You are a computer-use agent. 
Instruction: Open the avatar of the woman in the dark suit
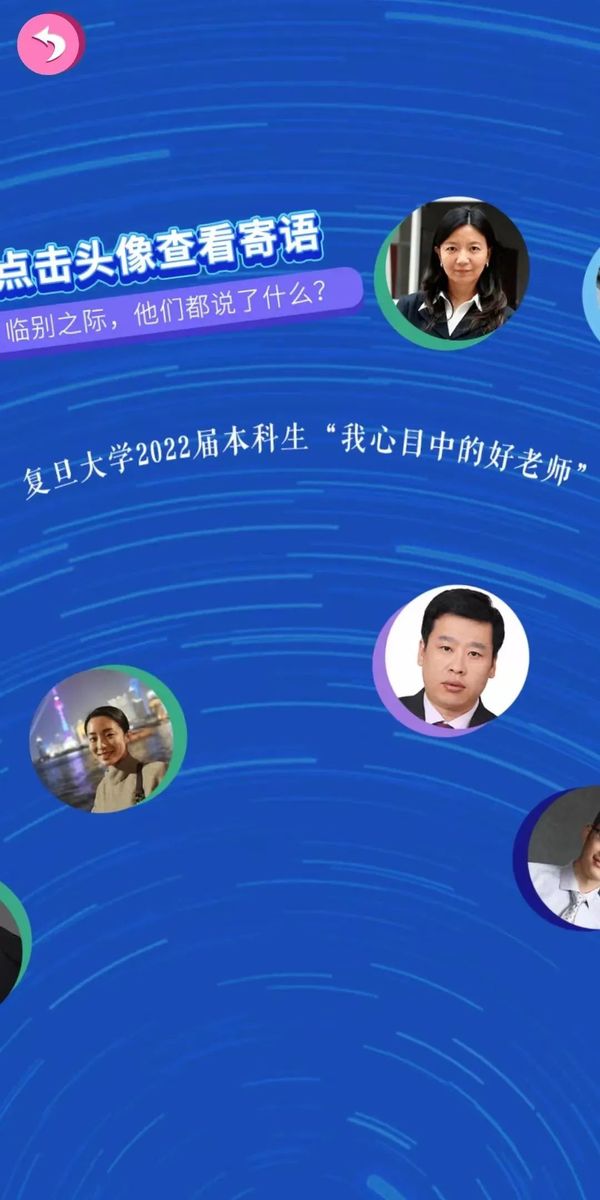tap(455, 271)
